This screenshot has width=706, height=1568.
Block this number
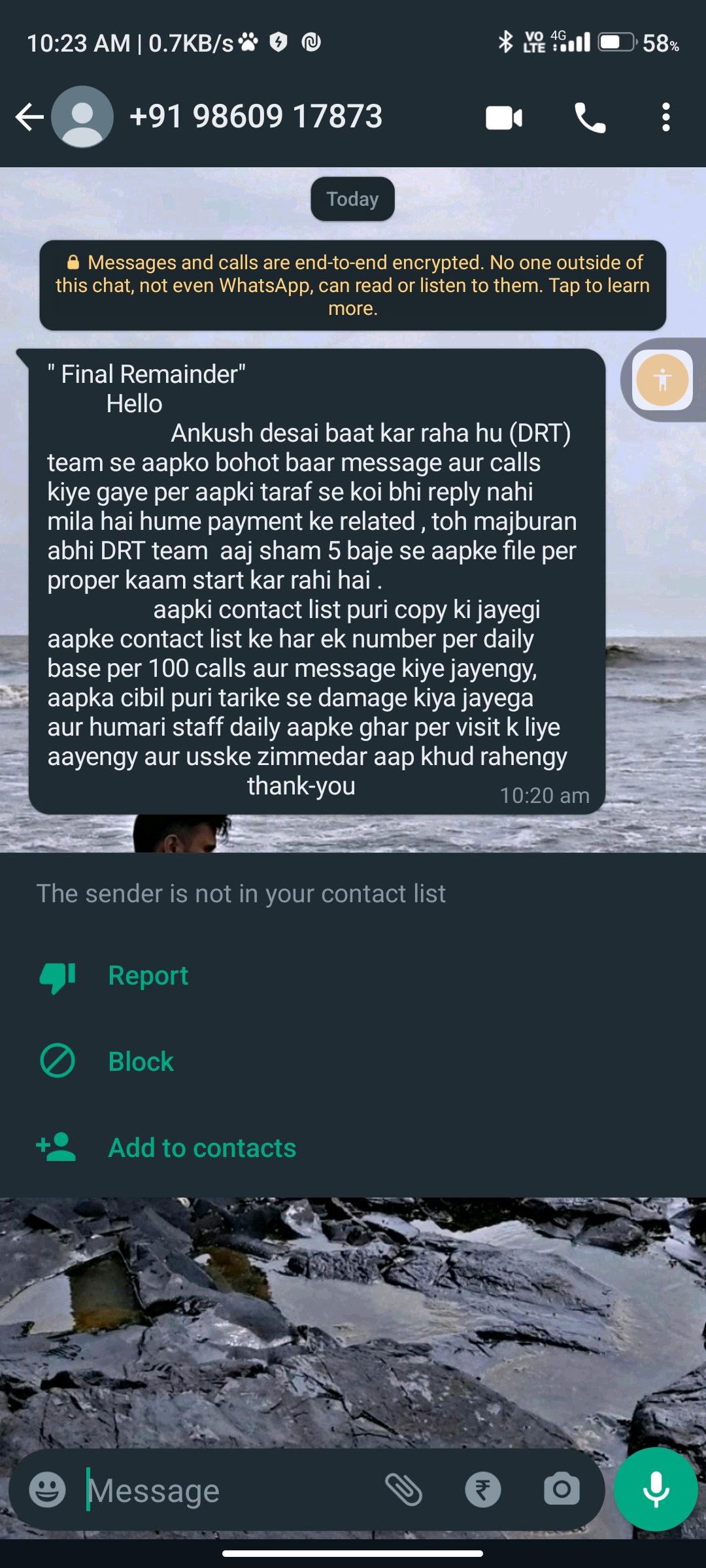click(x=141, y=1062)
